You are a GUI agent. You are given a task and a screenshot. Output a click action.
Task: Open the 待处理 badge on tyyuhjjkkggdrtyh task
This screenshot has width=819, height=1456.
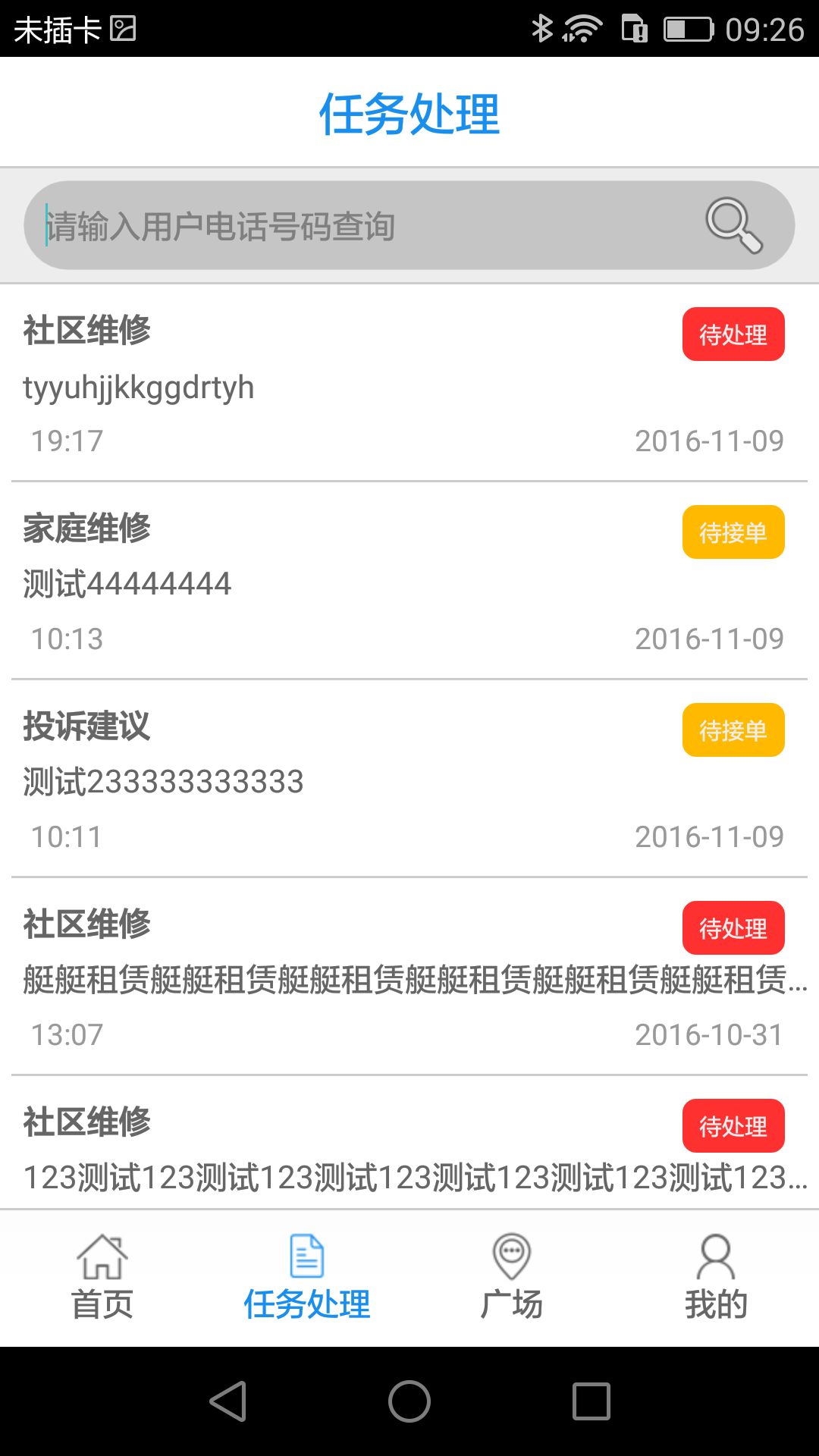tap(733, 334)
